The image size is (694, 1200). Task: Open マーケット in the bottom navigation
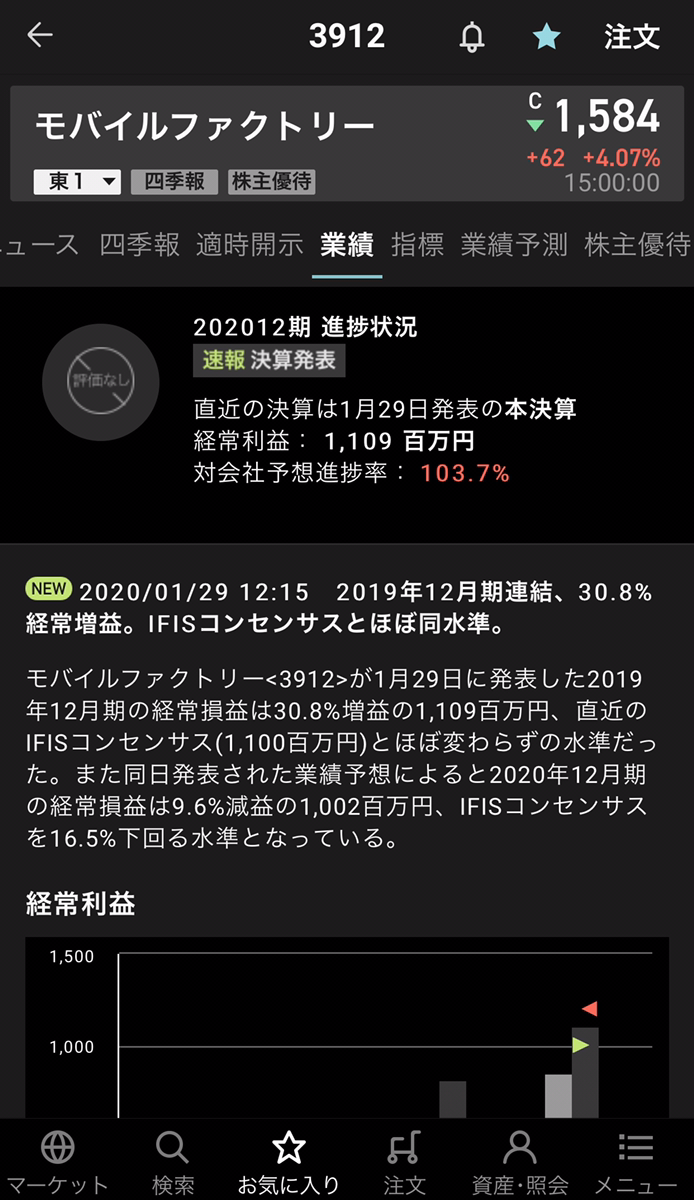[58, 1162]
